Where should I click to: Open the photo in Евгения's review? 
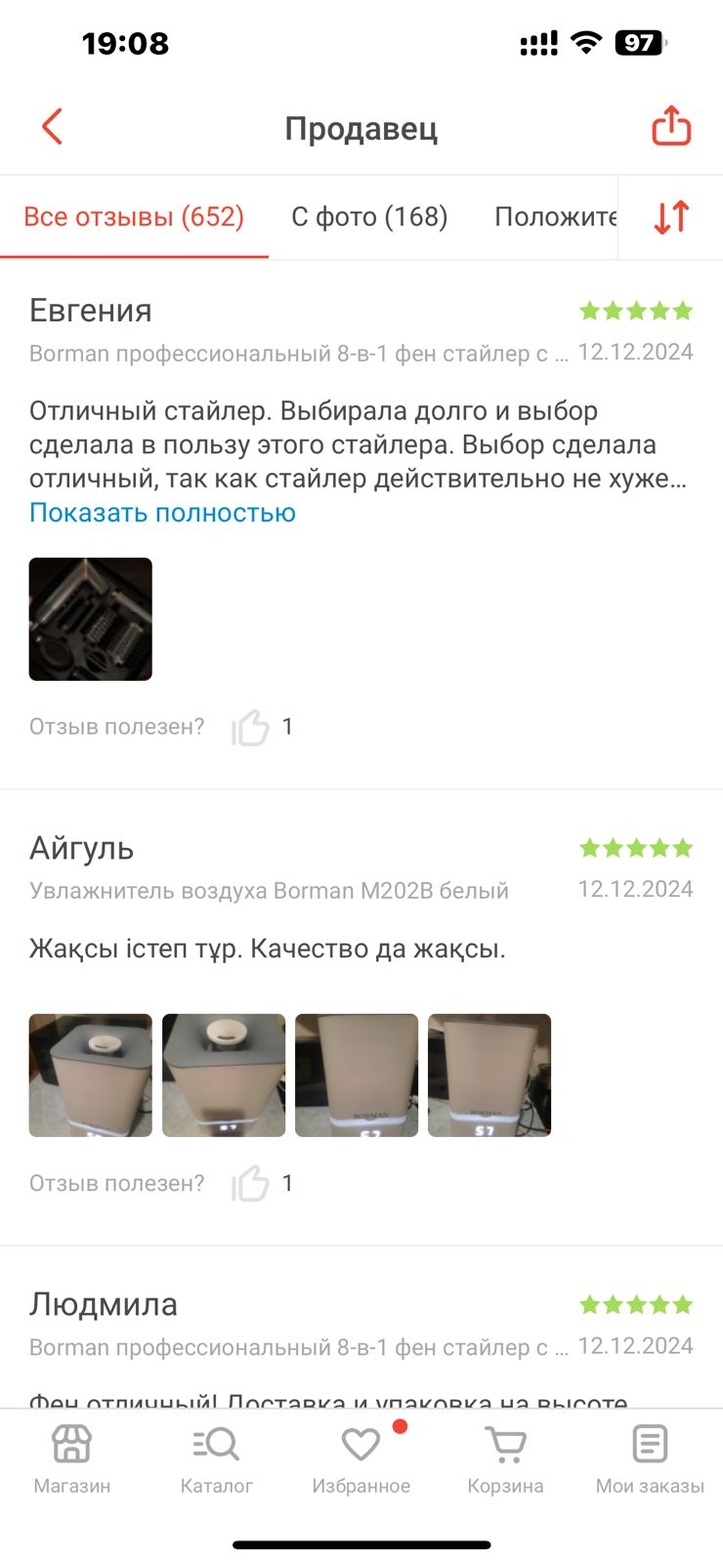(x=91, y=619)
